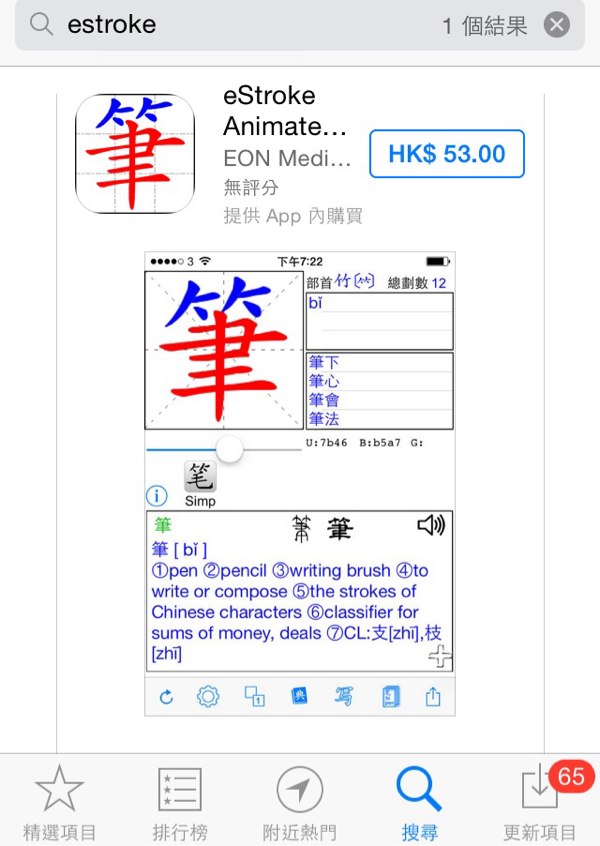Viewport: 600px width, 846px height.
Task: Open the 更新項目 tab
Action: [x=540, y=802]
